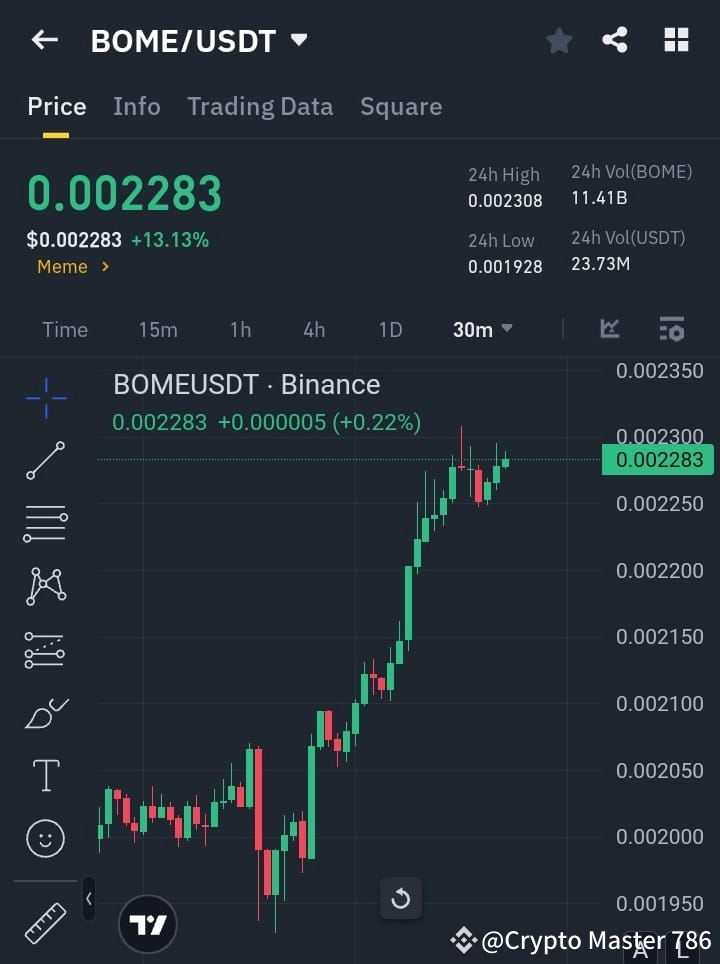
Task: Select the crosshair cursor tool
Action: click(44, 399)
